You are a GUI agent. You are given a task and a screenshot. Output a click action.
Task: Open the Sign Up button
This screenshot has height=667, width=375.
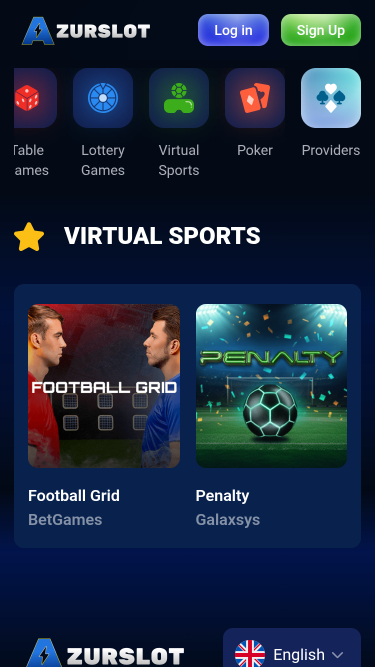tap(321, 30)
